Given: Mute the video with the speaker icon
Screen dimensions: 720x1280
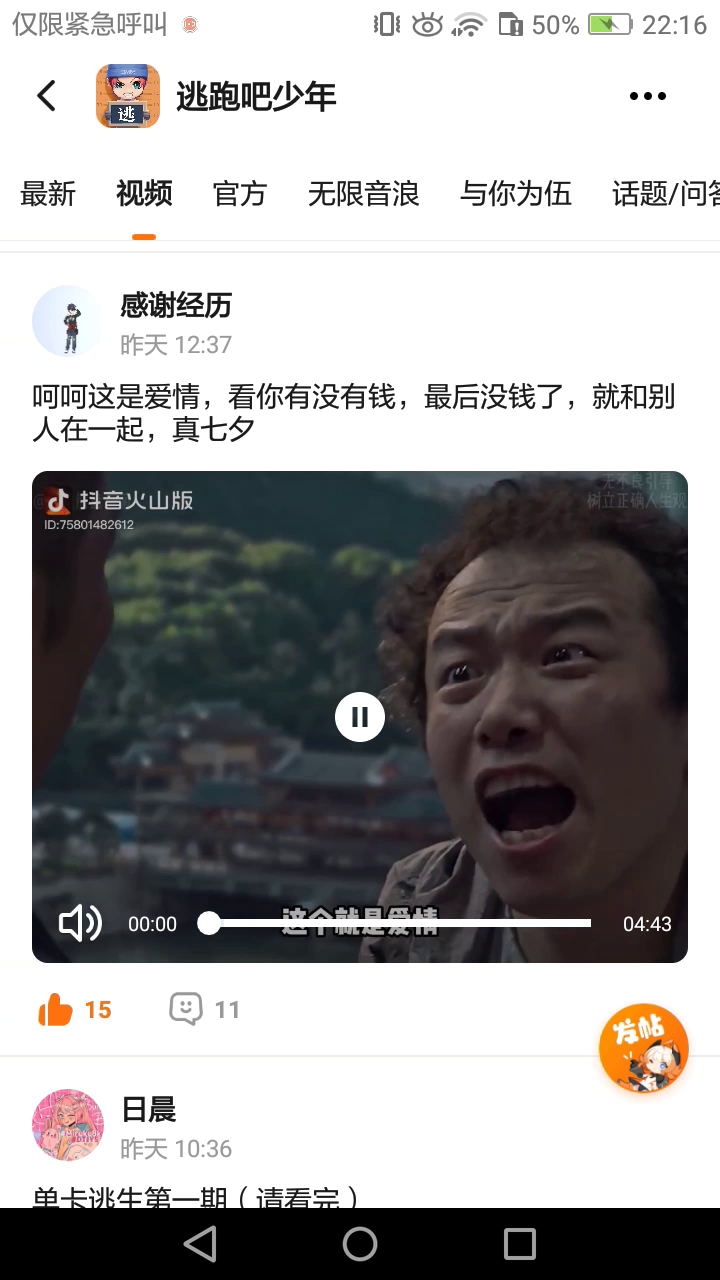Looking at the screenshot, I should 80,923.
